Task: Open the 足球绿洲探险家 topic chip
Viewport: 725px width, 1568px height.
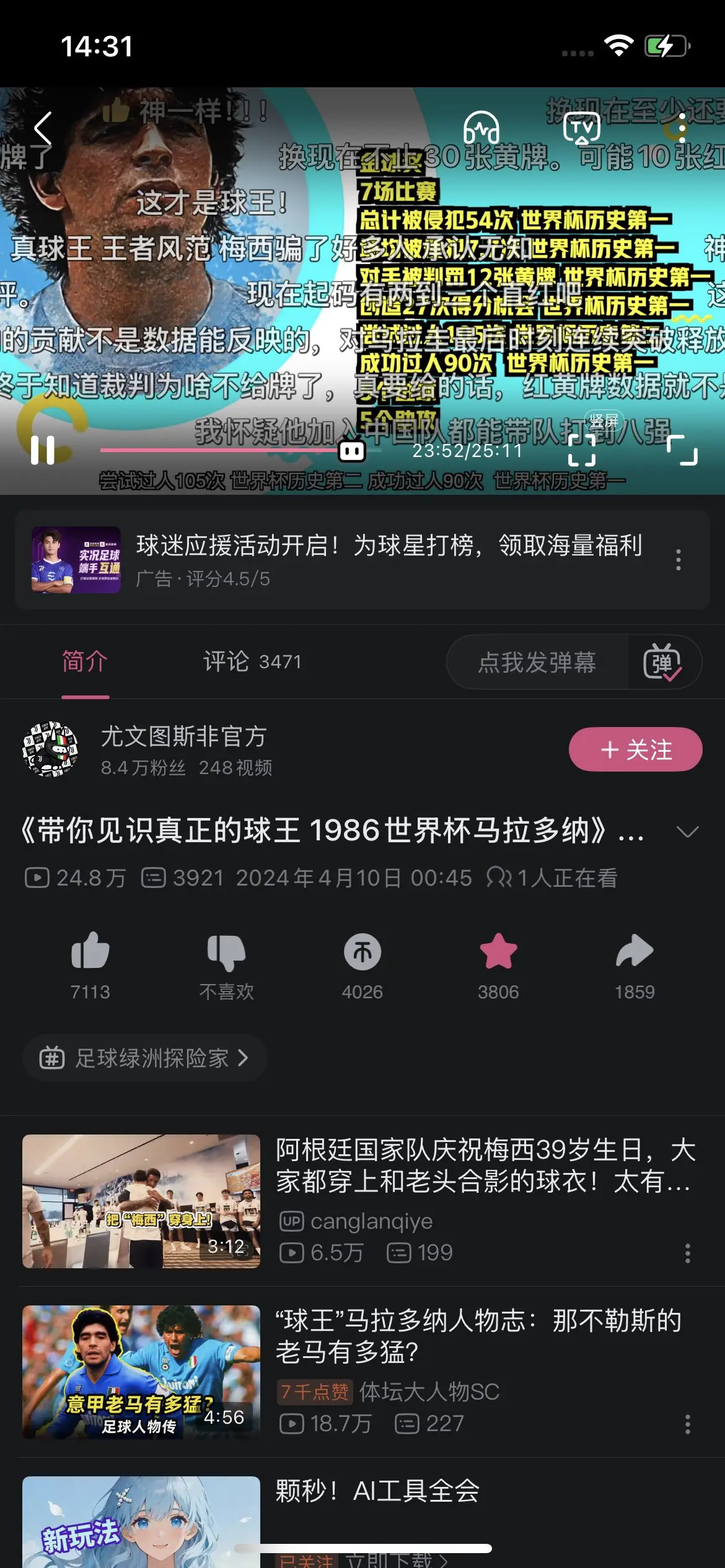Action: pyautogui.click(x=144, y=1058)
